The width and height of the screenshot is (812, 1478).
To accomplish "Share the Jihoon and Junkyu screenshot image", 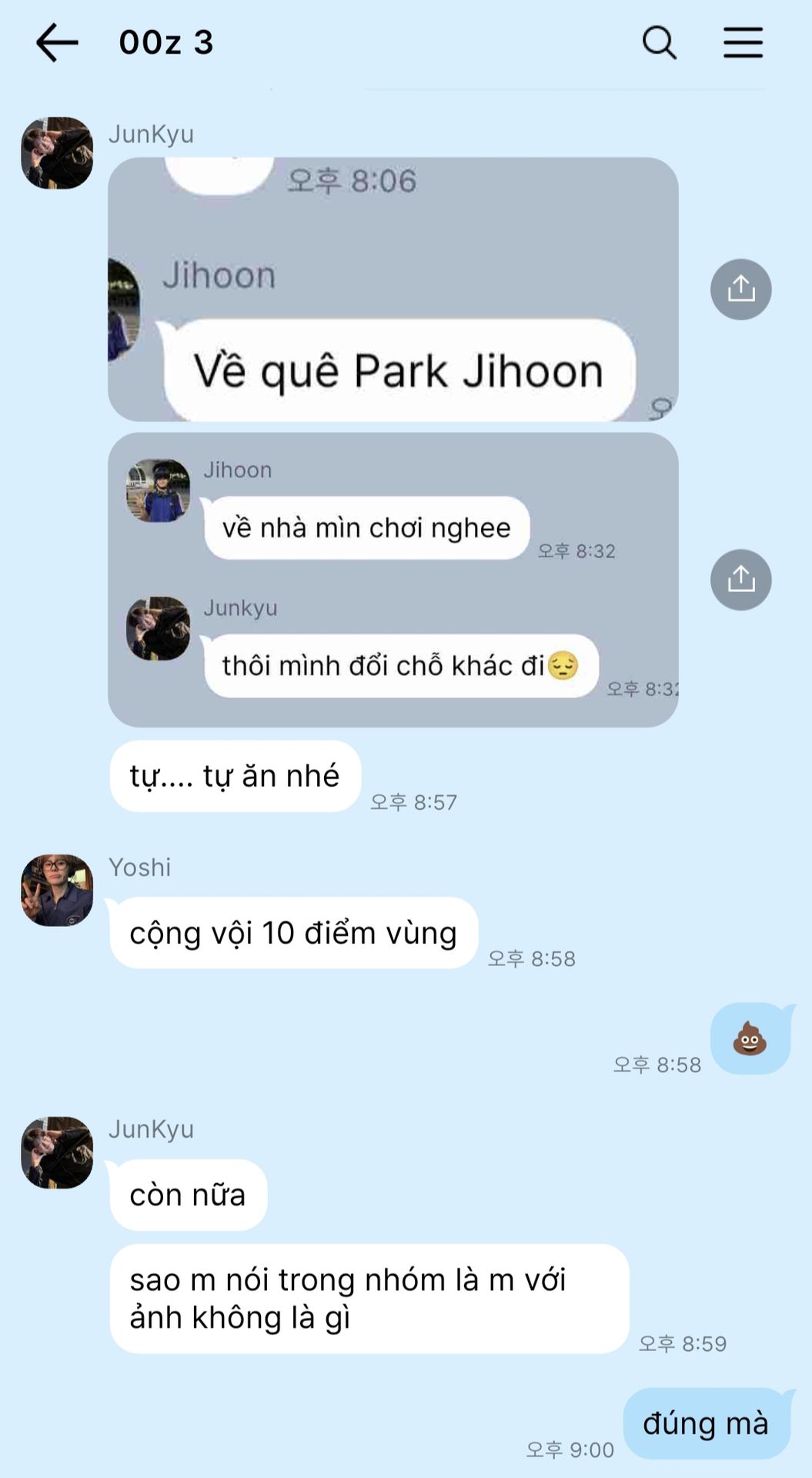I will [x=740, y=580].
